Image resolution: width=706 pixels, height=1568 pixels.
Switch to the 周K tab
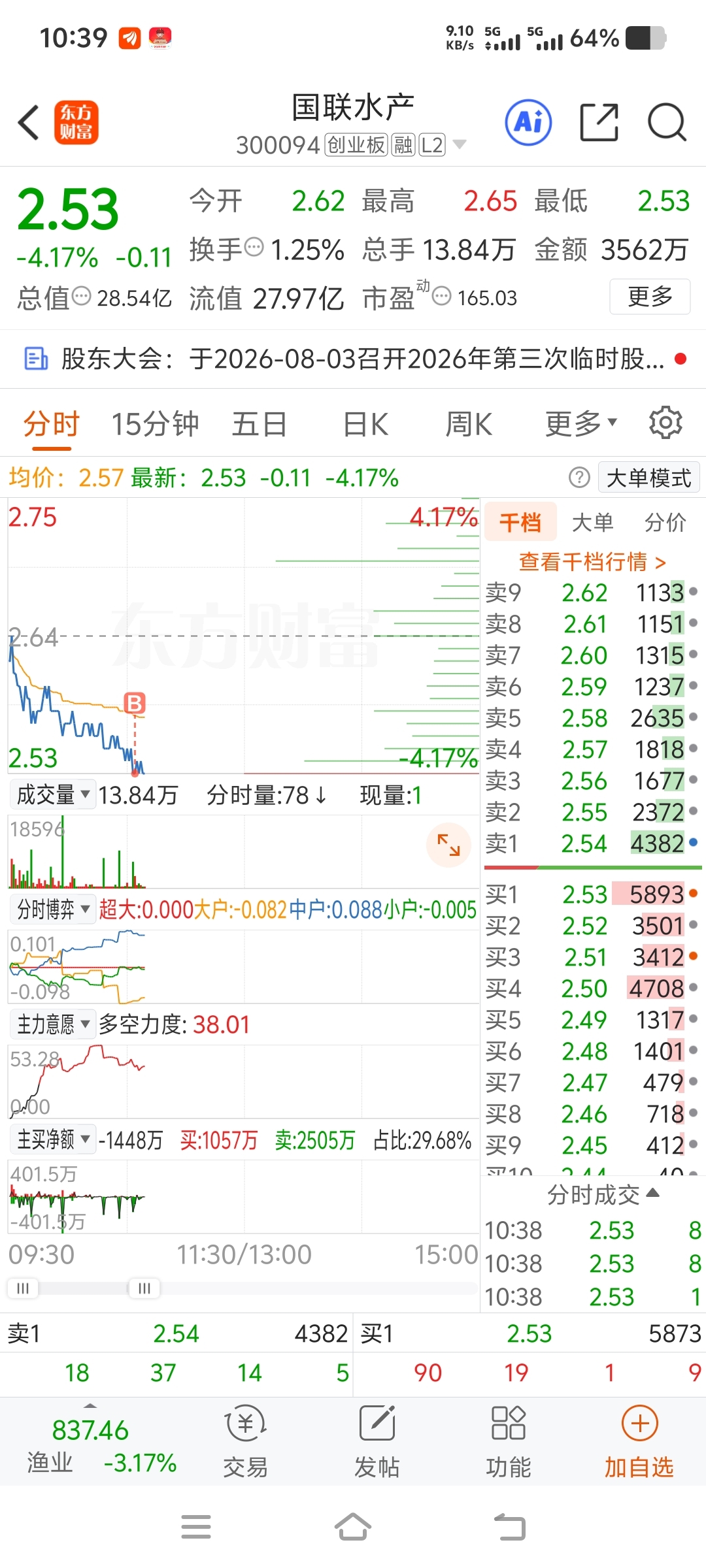point(469,424)
